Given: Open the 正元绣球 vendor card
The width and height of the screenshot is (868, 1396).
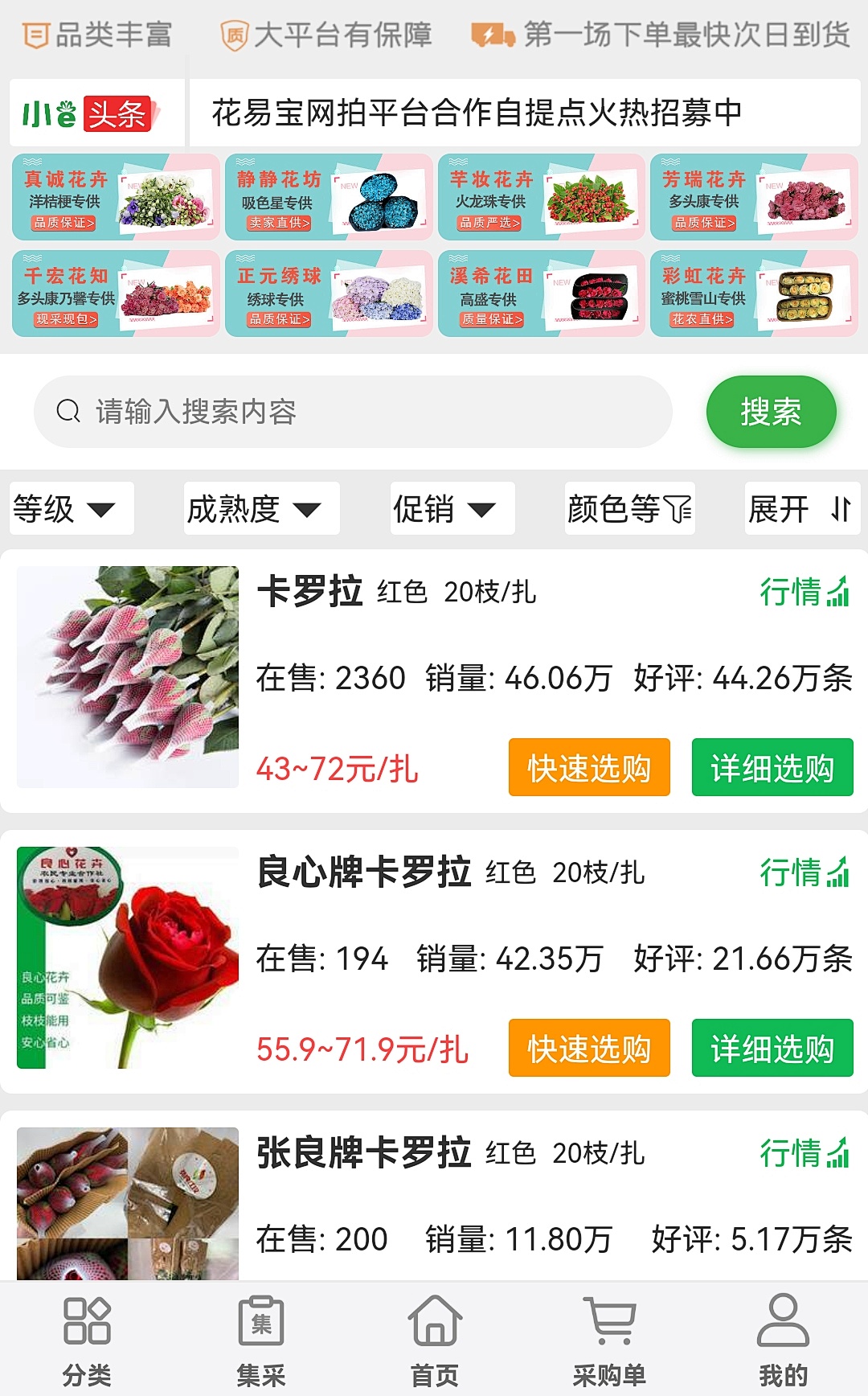Looking at the screenshot, I should coord(325,294).
